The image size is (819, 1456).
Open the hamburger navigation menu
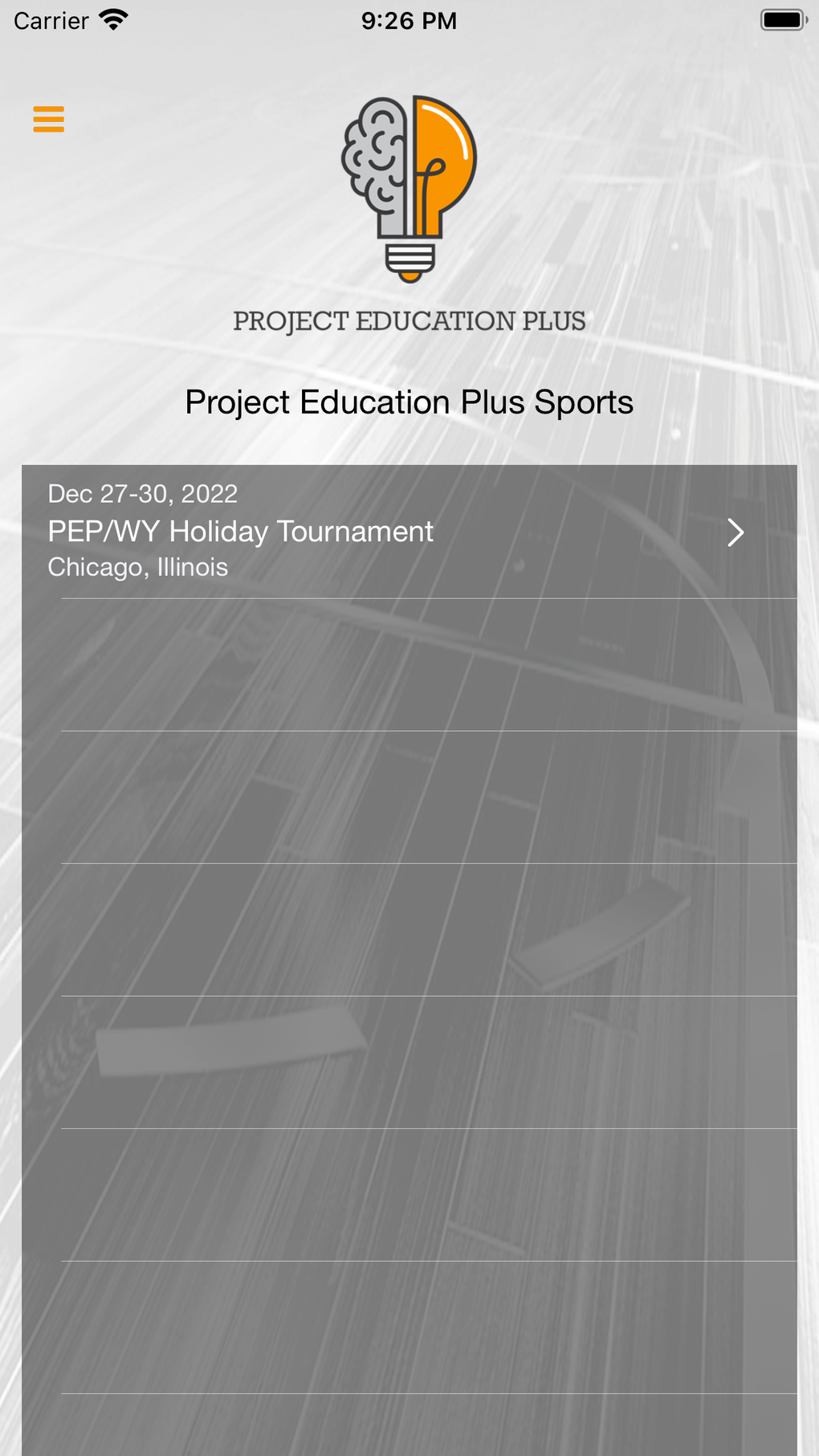[x=48, y=119]
